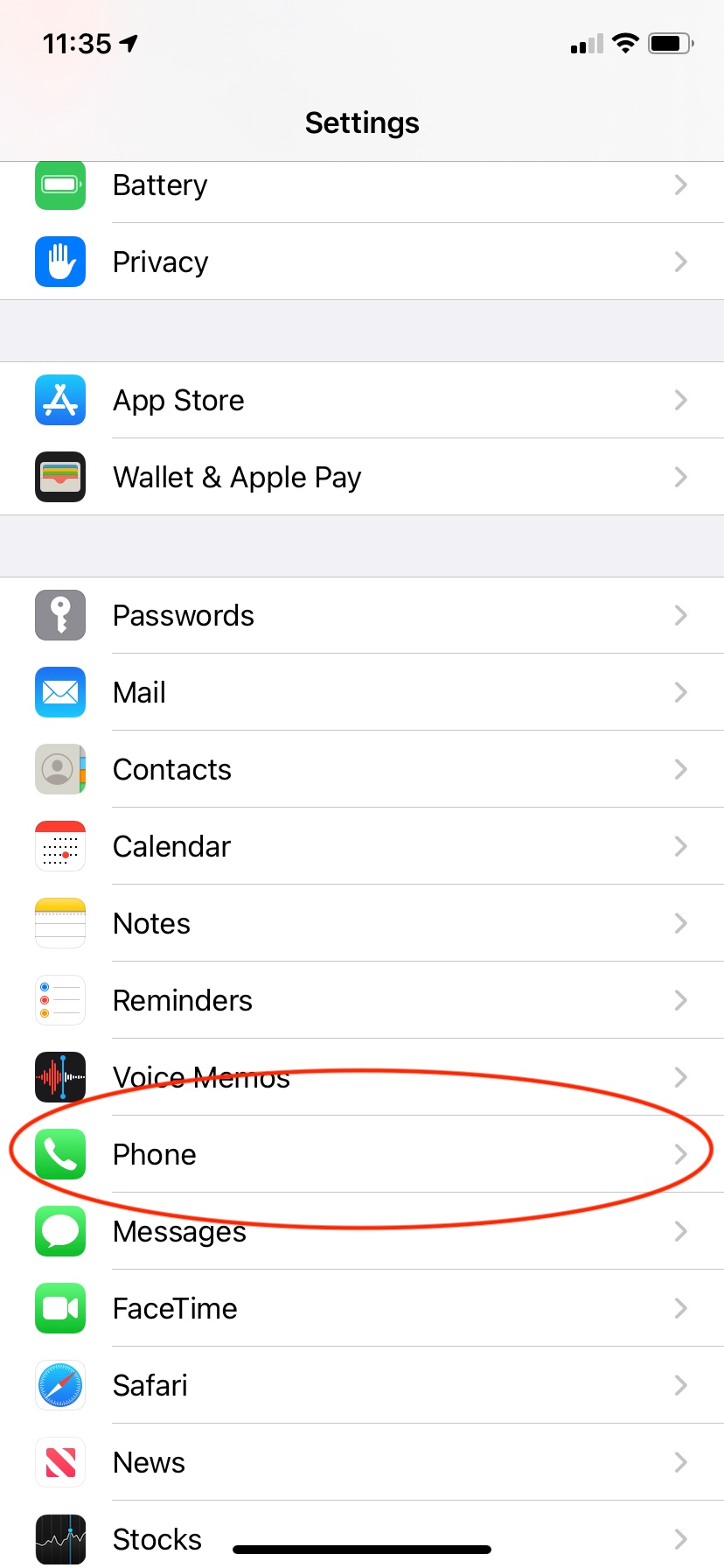
Task: Open the Privacy row
Action: point(362,262)
